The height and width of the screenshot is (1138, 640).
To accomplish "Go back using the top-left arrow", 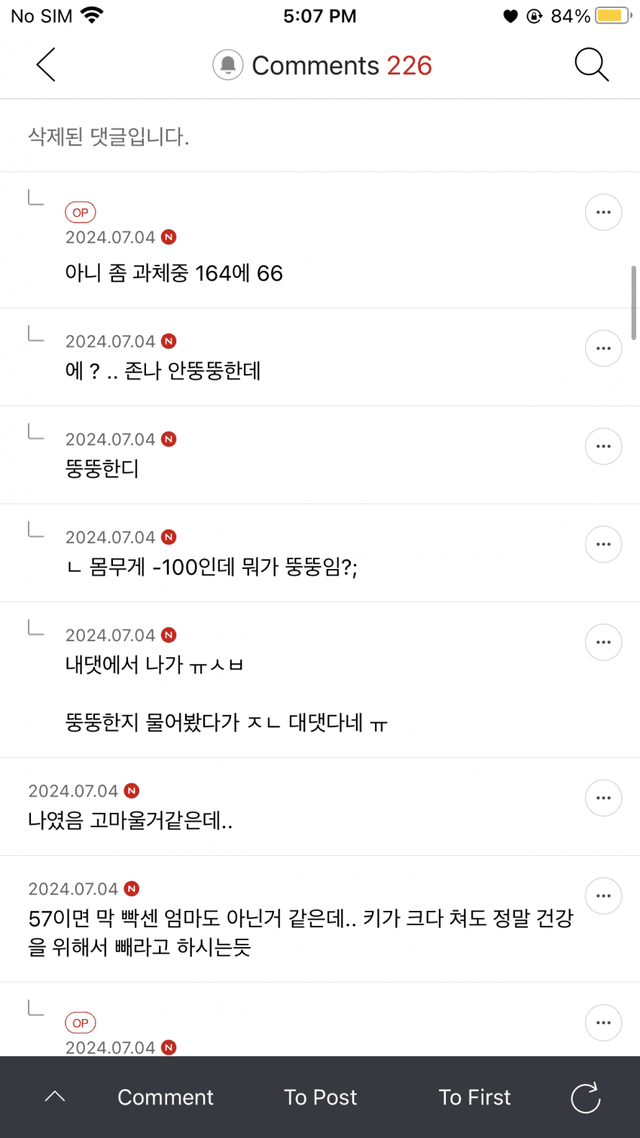I will (x=46, y=65).
